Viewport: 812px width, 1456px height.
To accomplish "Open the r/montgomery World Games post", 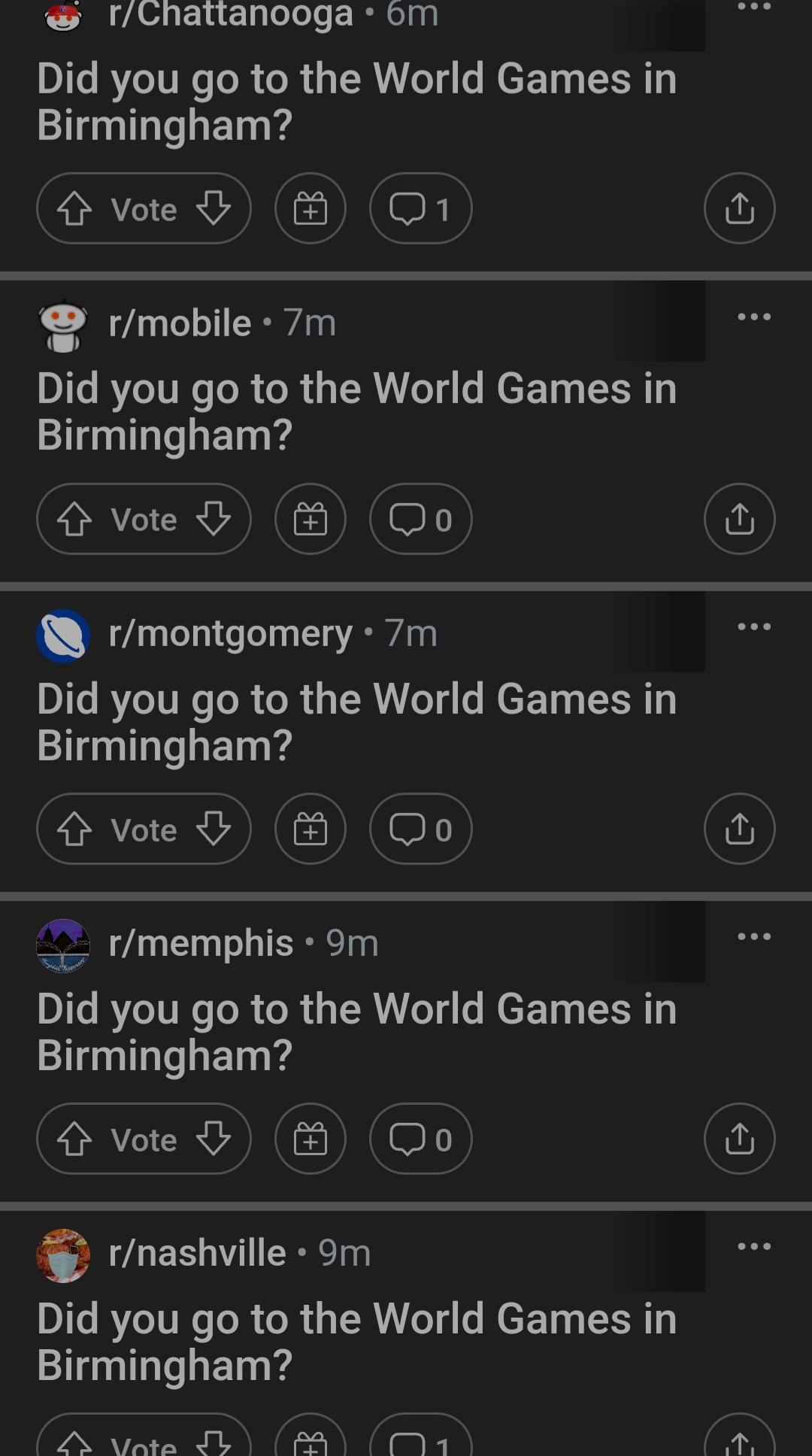I will [356, 722].
